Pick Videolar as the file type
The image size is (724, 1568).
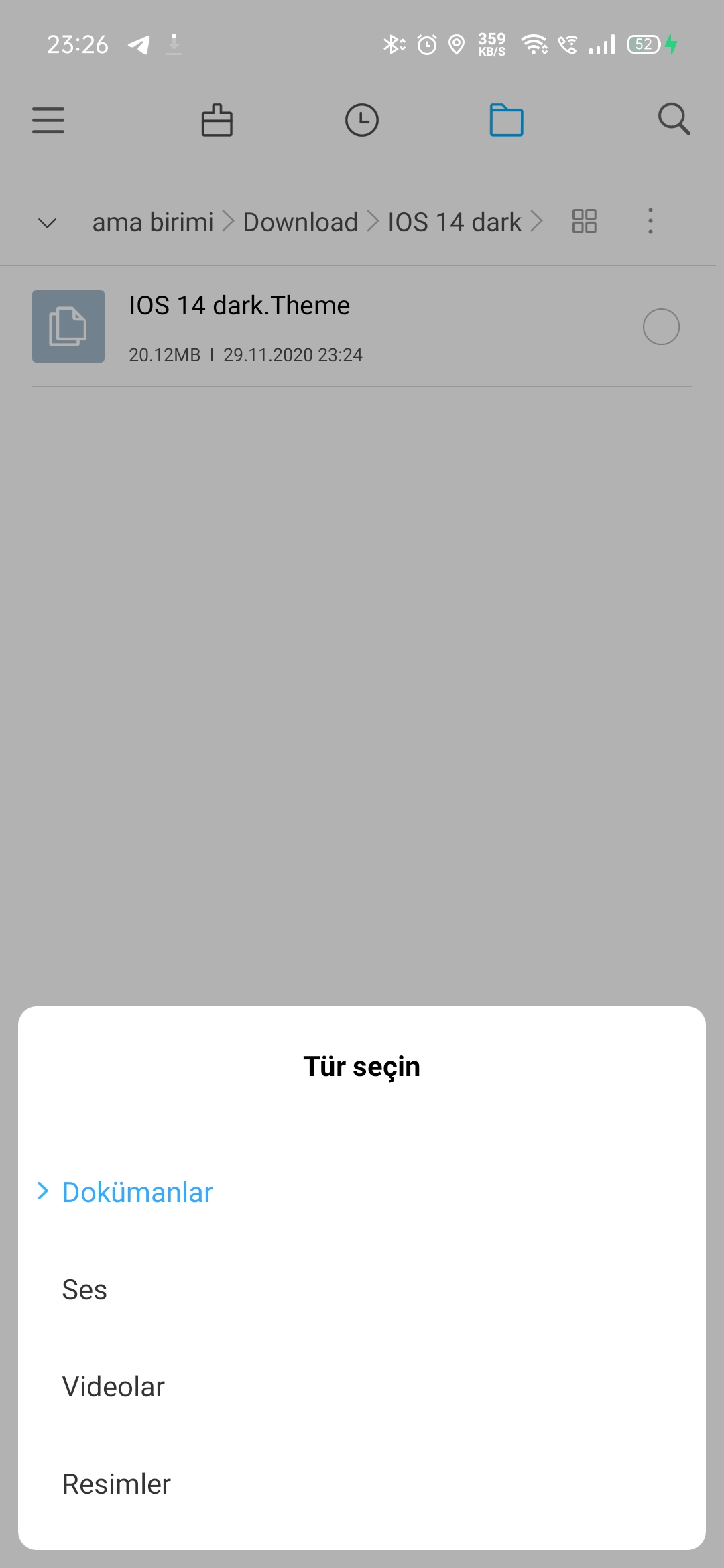(x=362, y=1386)
